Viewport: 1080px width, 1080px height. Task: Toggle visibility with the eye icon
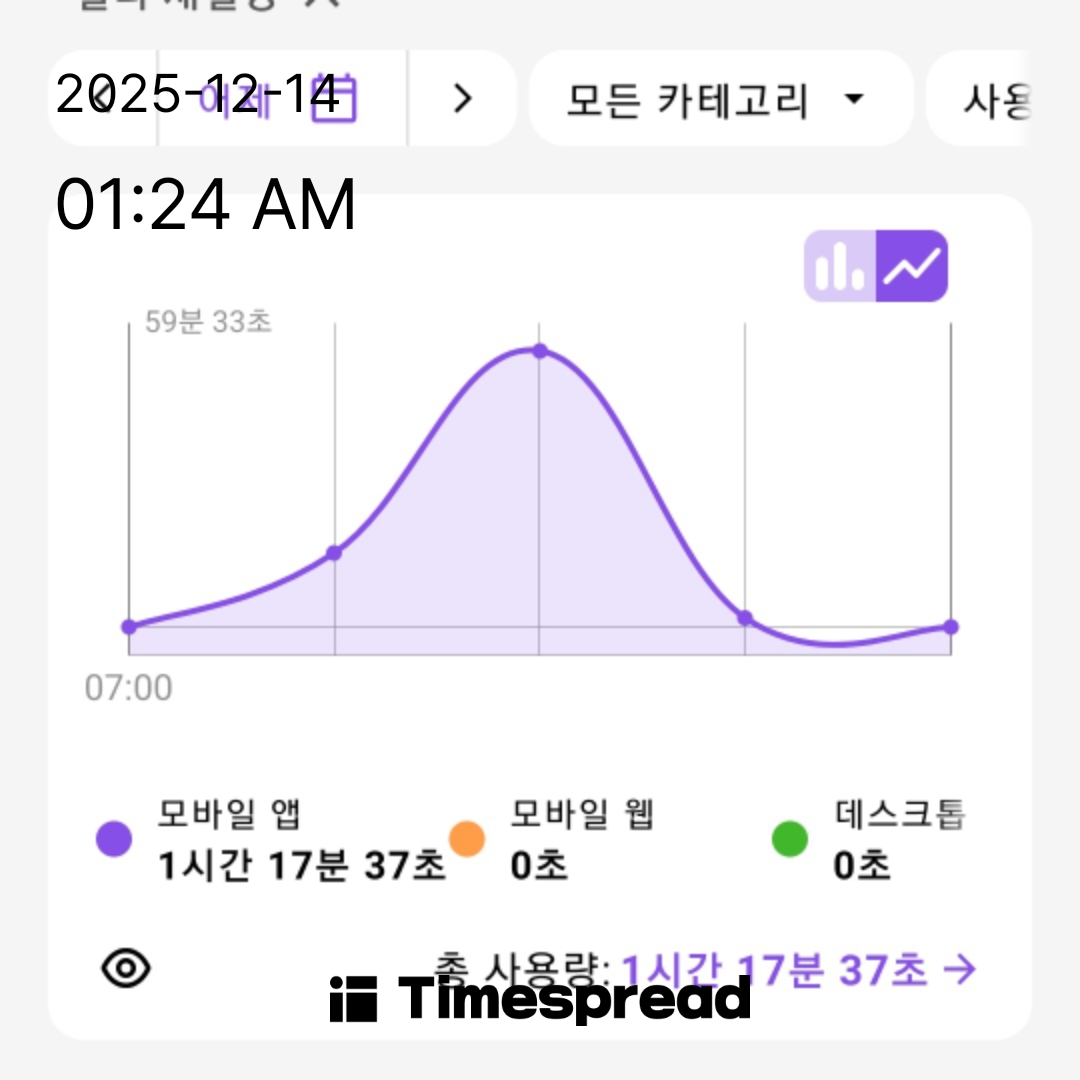[x=127, y=967]
